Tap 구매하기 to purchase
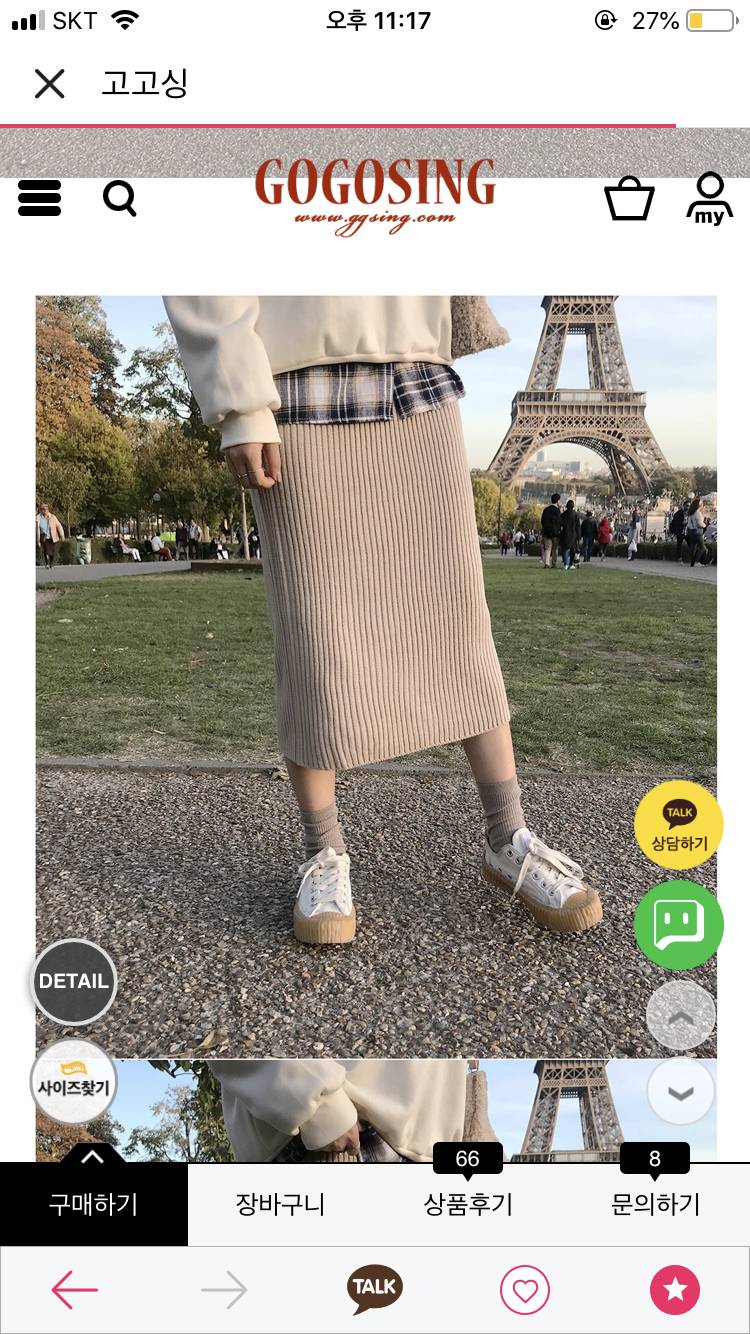750x1334 pixels. click(94, 1204)
